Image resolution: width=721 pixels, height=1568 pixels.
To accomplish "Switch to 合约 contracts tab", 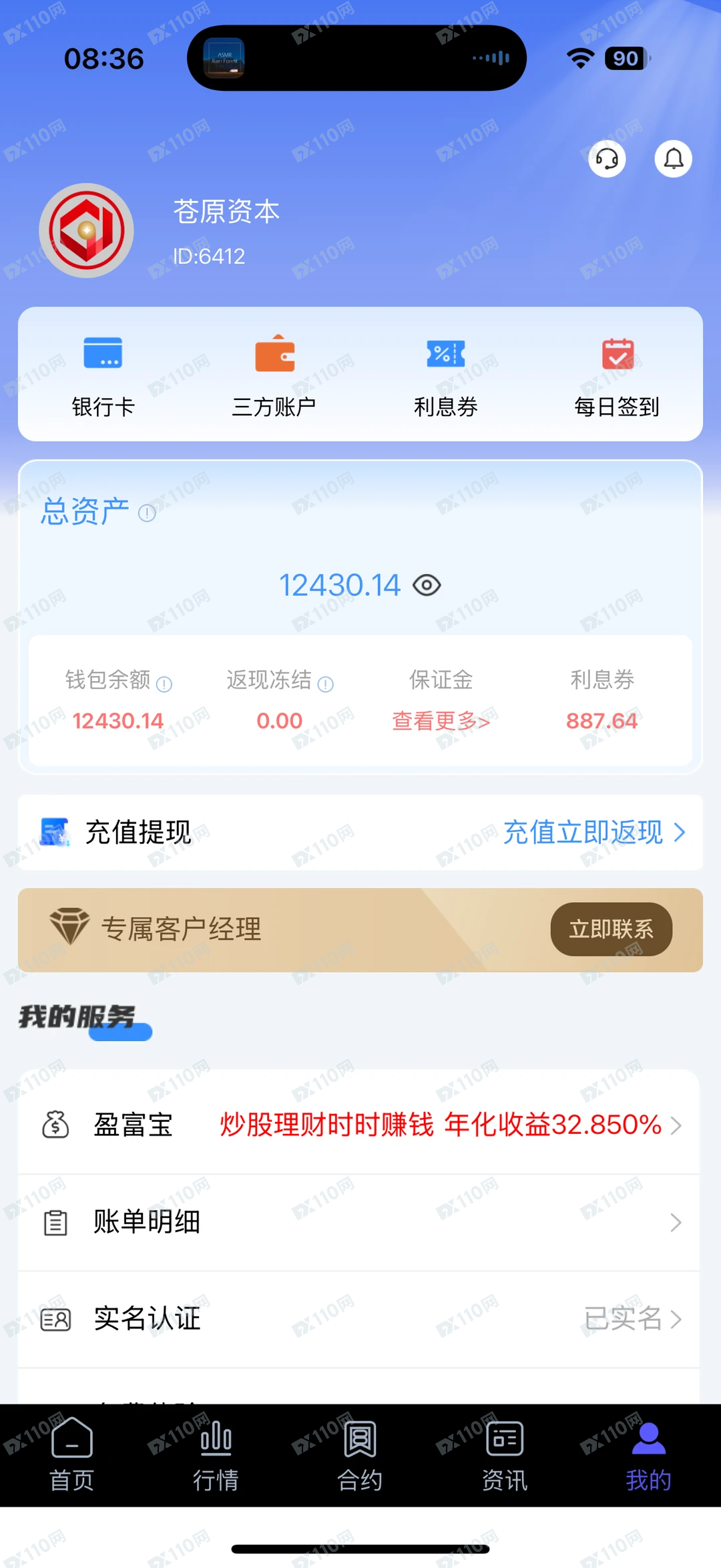I will pos(360,1456).
